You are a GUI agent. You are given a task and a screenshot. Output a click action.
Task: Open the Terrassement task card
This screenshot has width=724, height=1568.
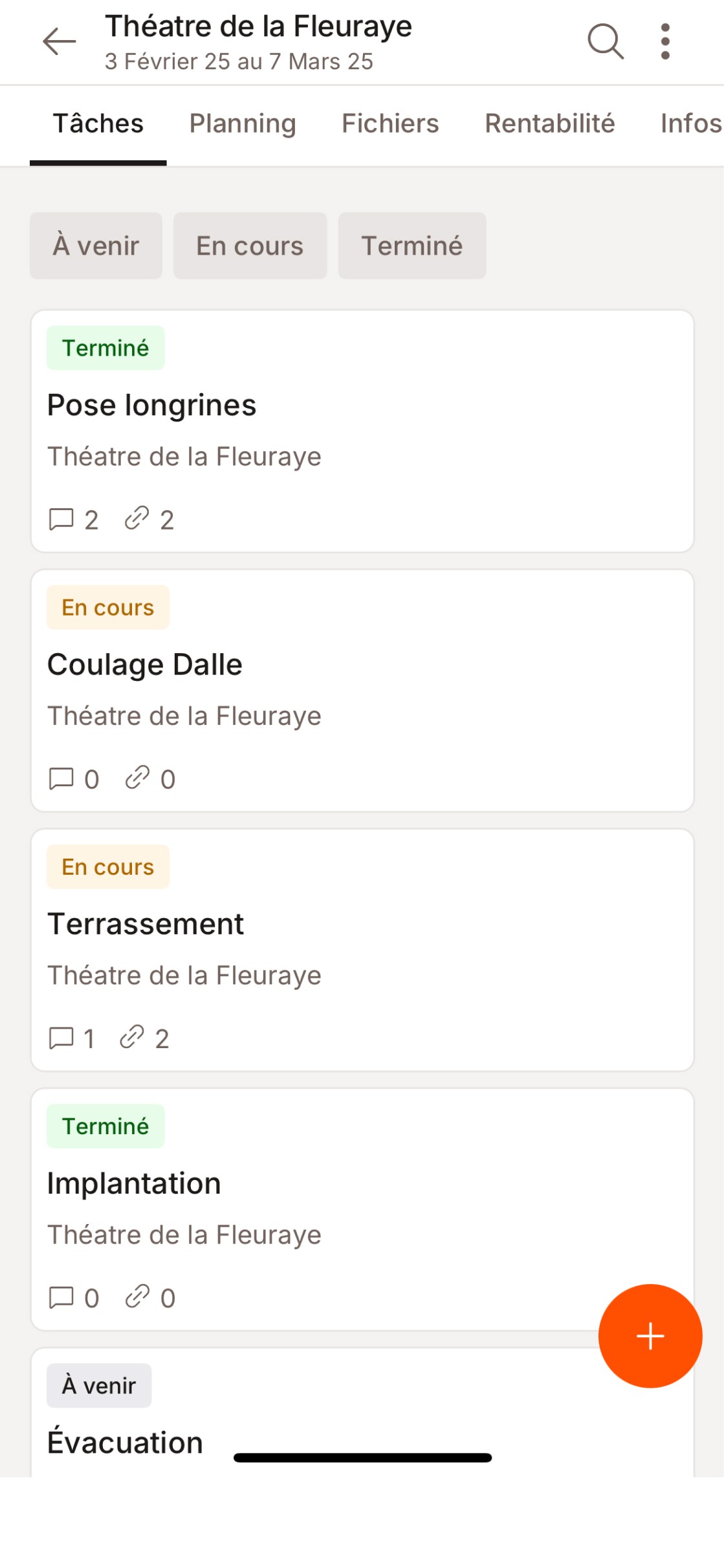click(362, 950)
